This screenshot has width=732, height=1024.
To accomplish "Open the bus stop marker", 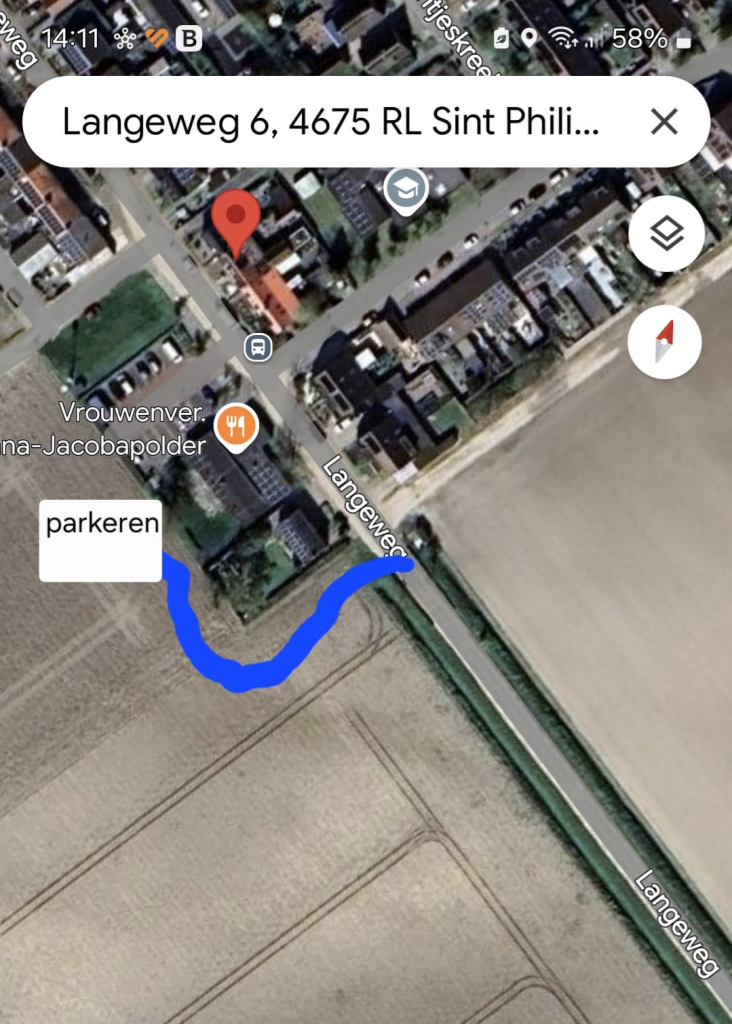I will click(258, 347).
